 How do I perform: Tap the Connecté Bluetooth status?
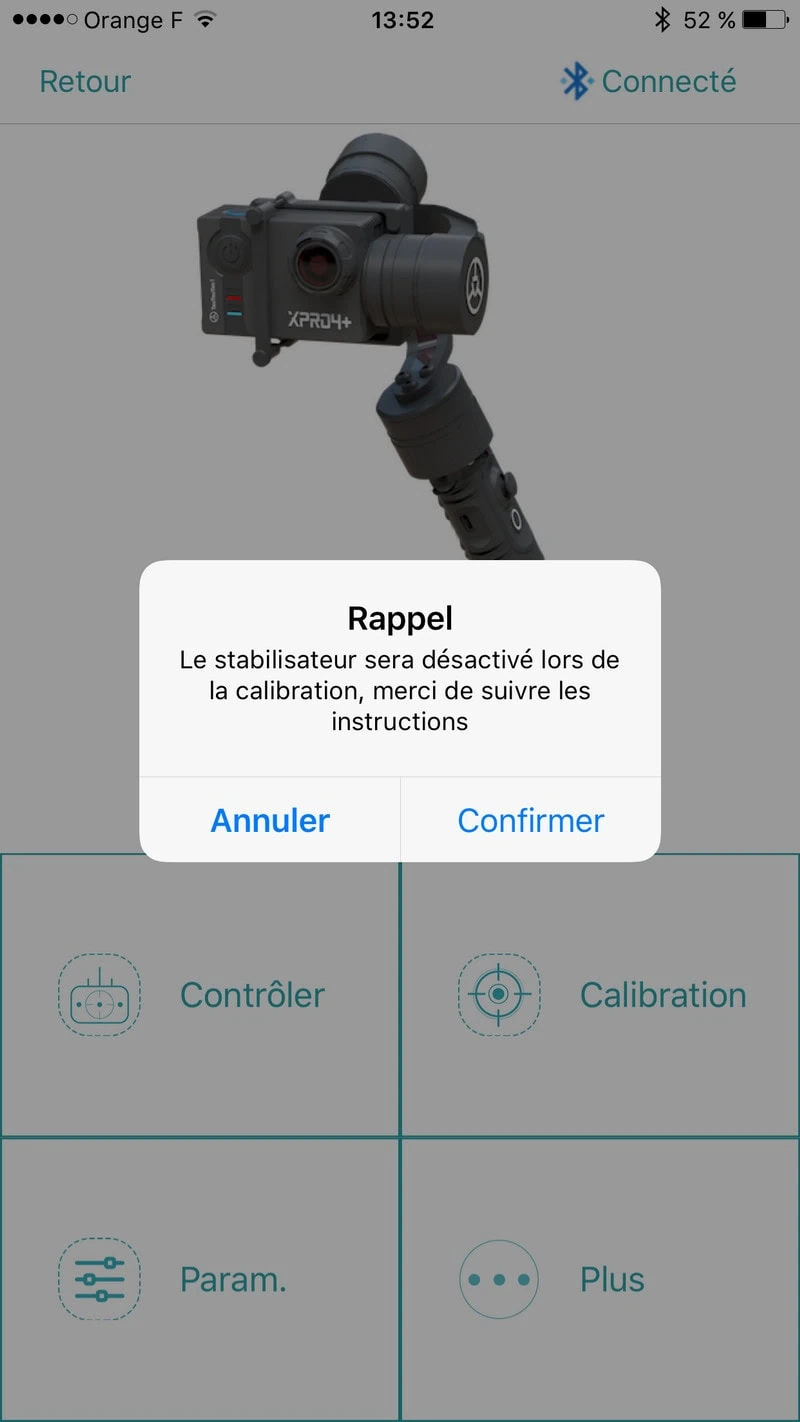pyautogui.click(x=649, y=81)
